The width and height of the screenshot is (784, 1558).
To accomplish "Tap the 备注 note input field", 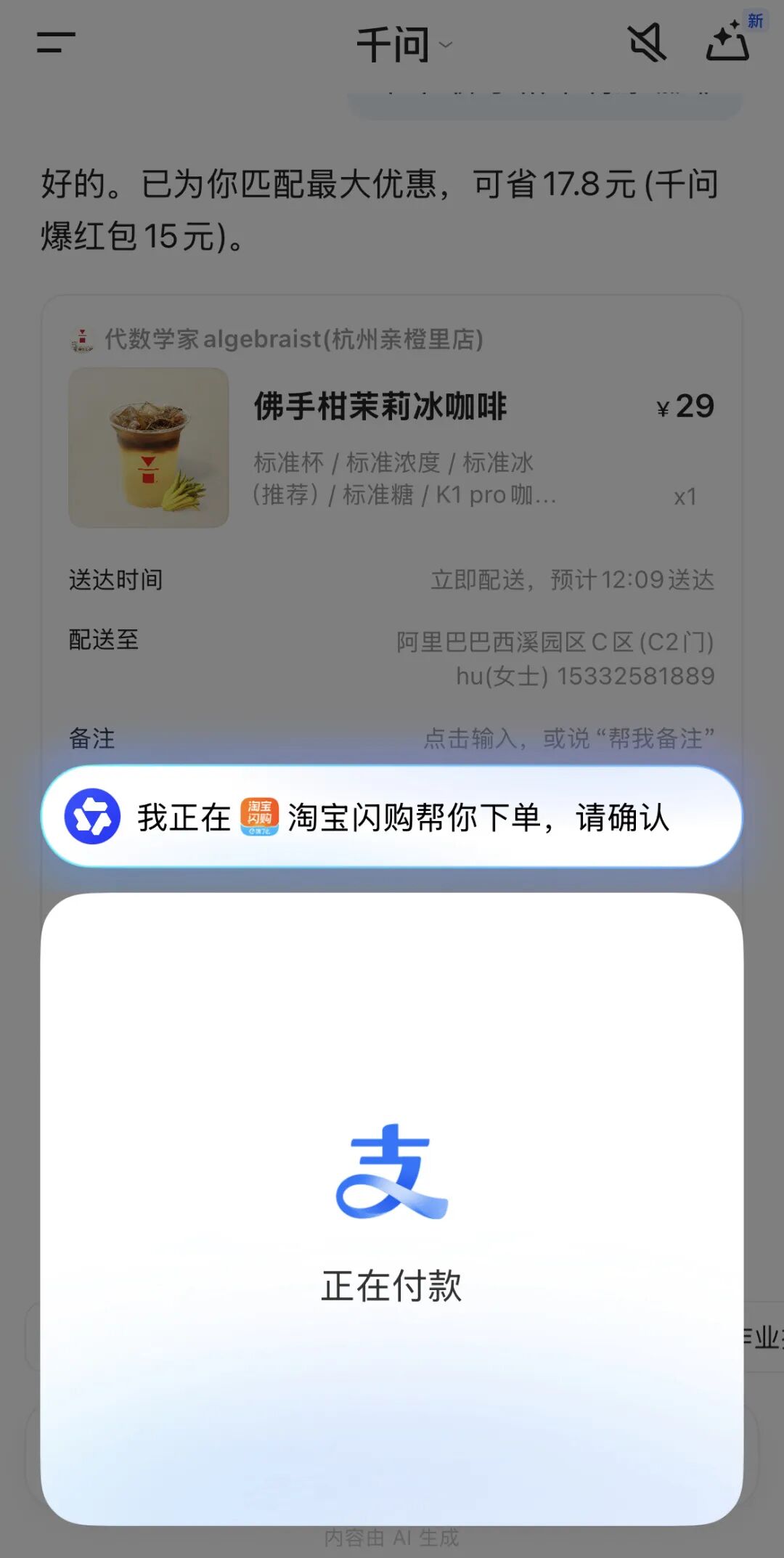I will (568, 739).
